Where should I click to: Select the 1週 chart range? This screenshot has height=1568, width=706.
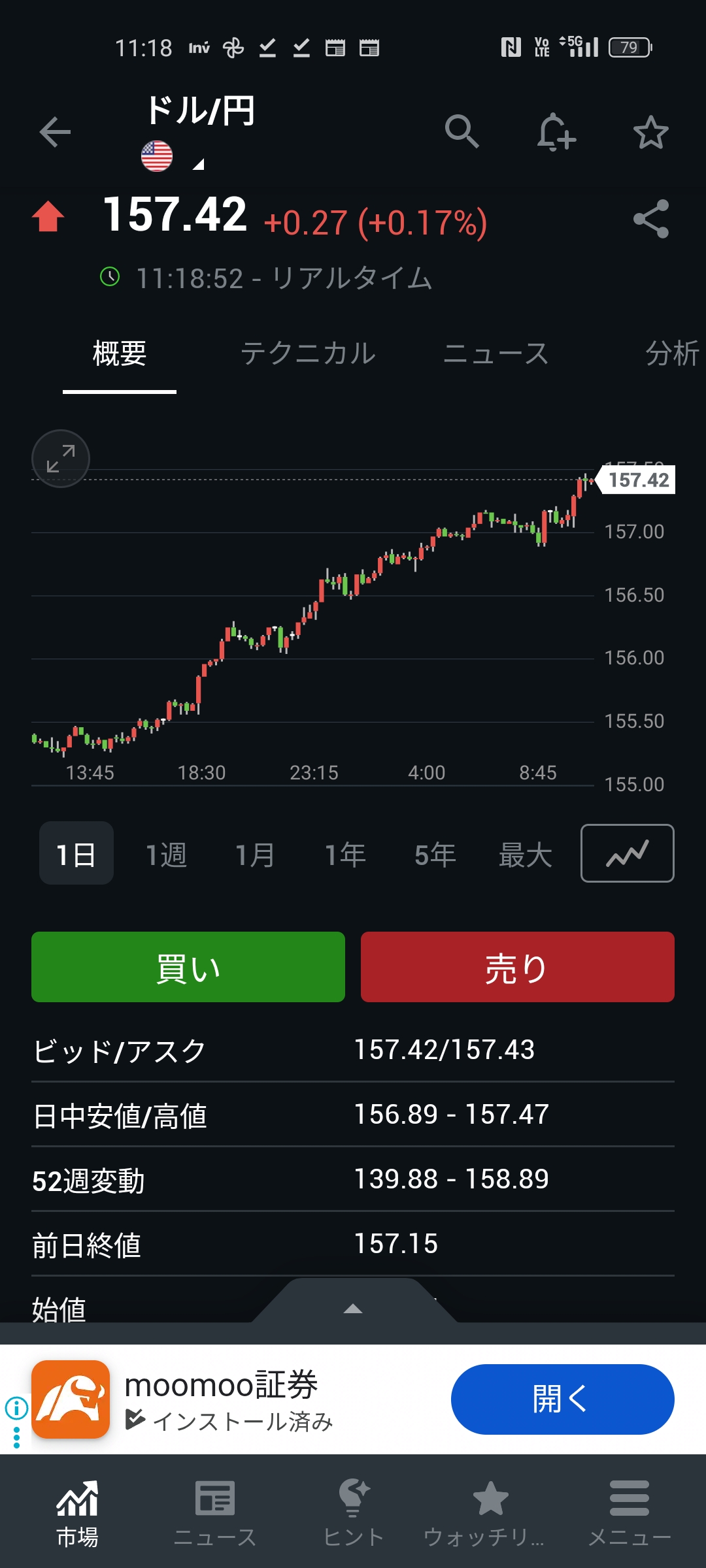(166, 855)
